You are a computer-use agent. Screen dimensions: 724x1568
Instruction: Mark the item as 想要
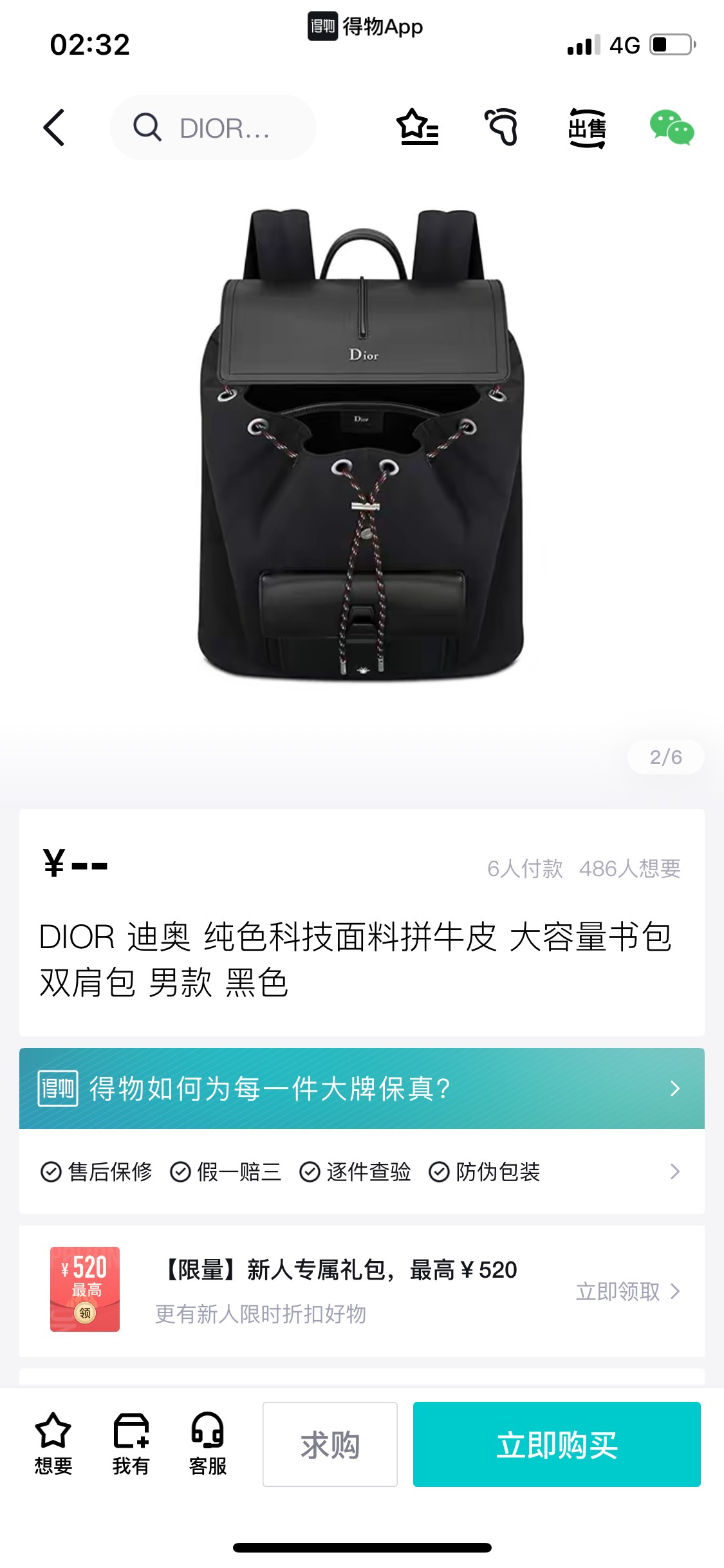(53, 1444)
